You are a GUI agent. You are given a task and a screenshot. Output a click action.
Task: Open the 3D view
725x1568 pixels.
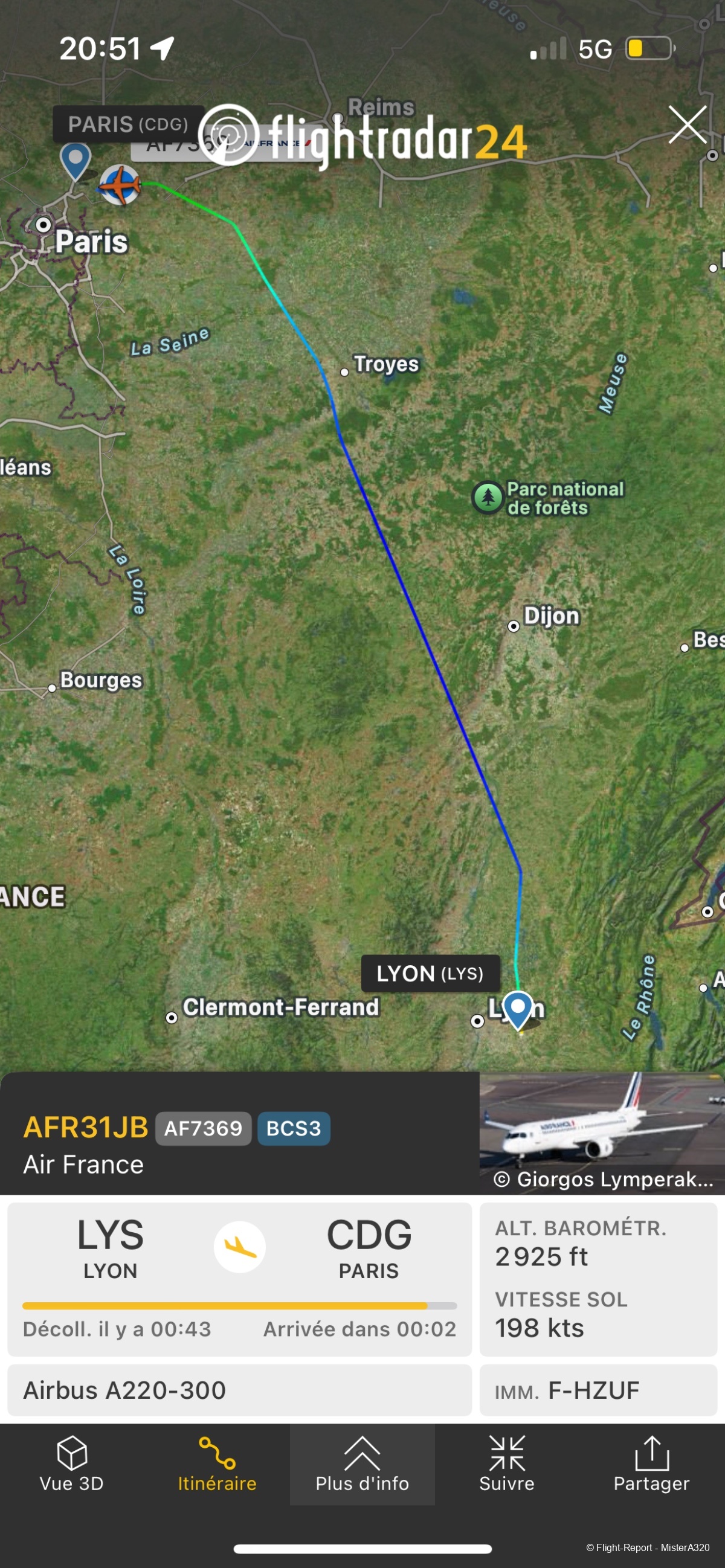click(72, 1464)
